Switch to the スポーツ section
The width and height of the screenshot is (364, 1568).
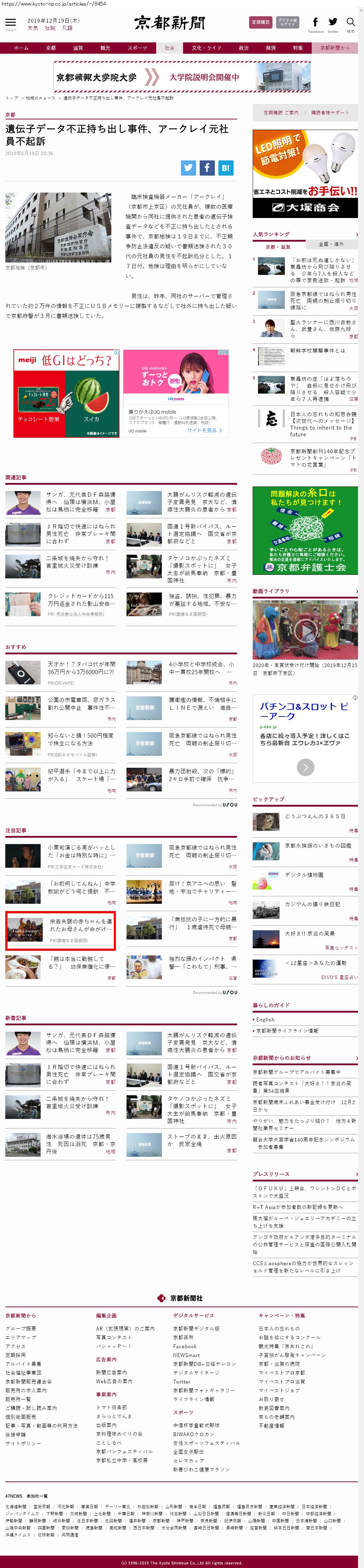[137, 47]
